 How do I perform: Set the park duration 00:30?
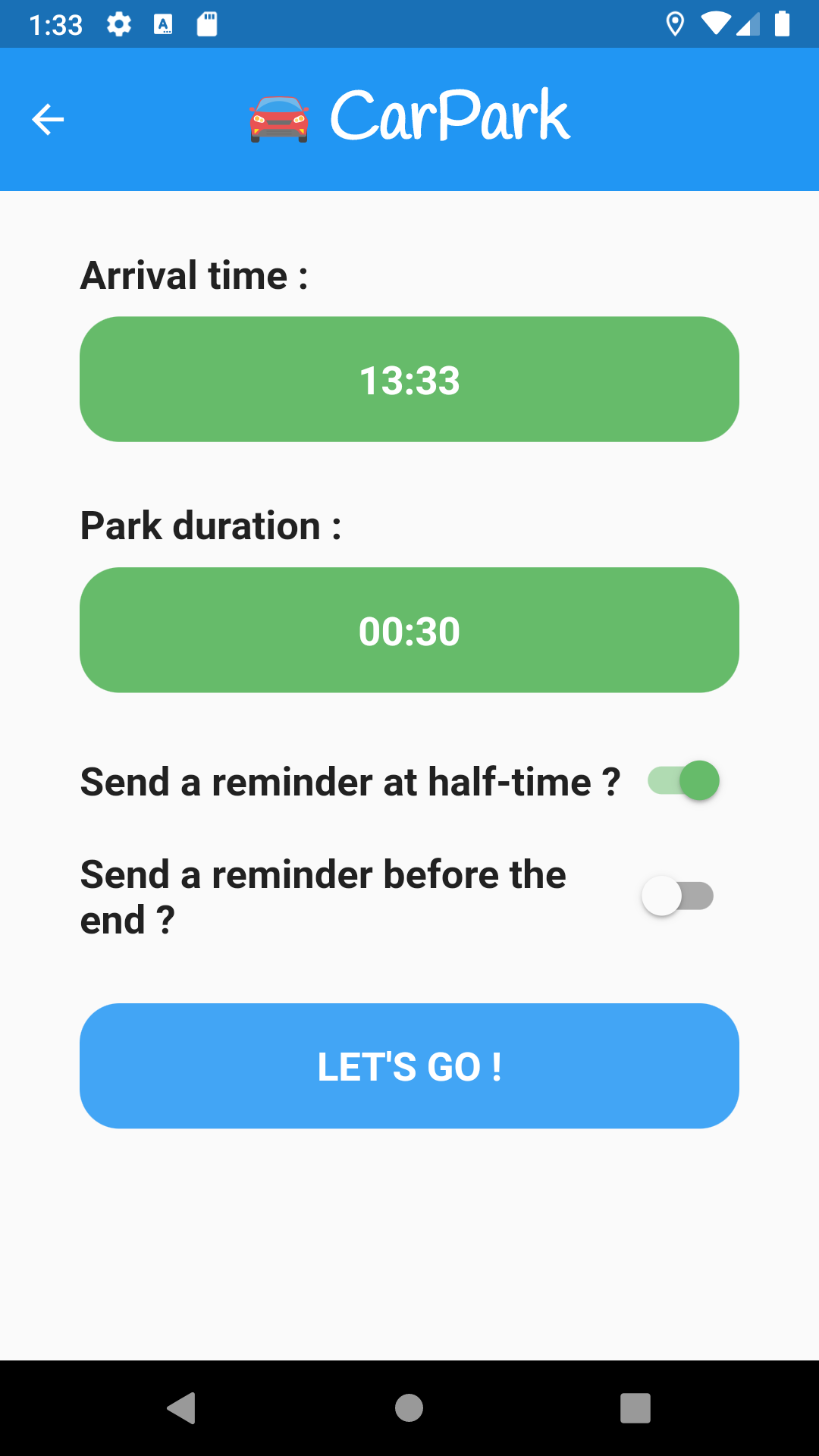click(409, 630)
